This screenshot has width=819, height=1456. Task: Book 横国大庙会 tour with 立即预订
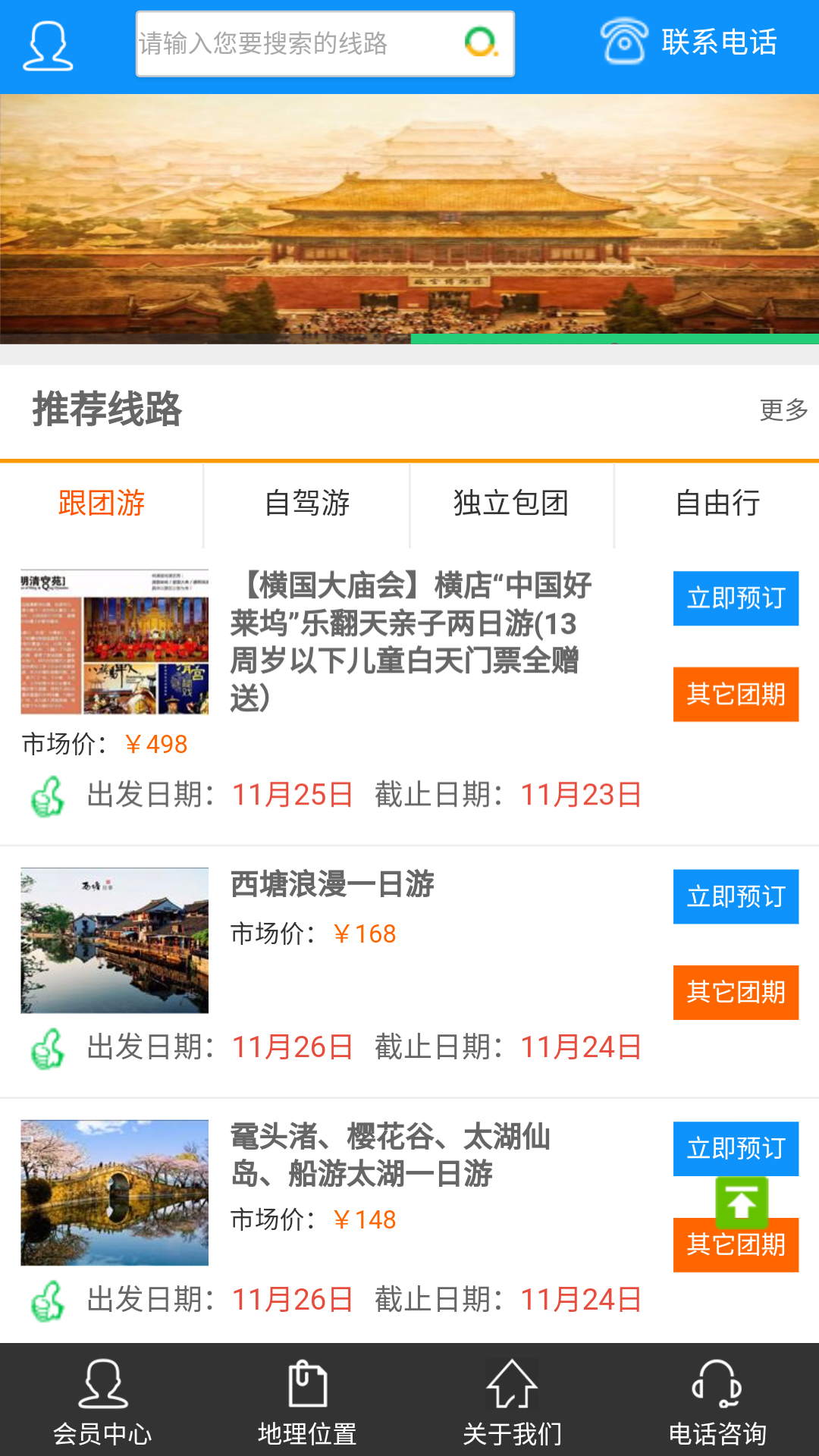click(736, 598)
